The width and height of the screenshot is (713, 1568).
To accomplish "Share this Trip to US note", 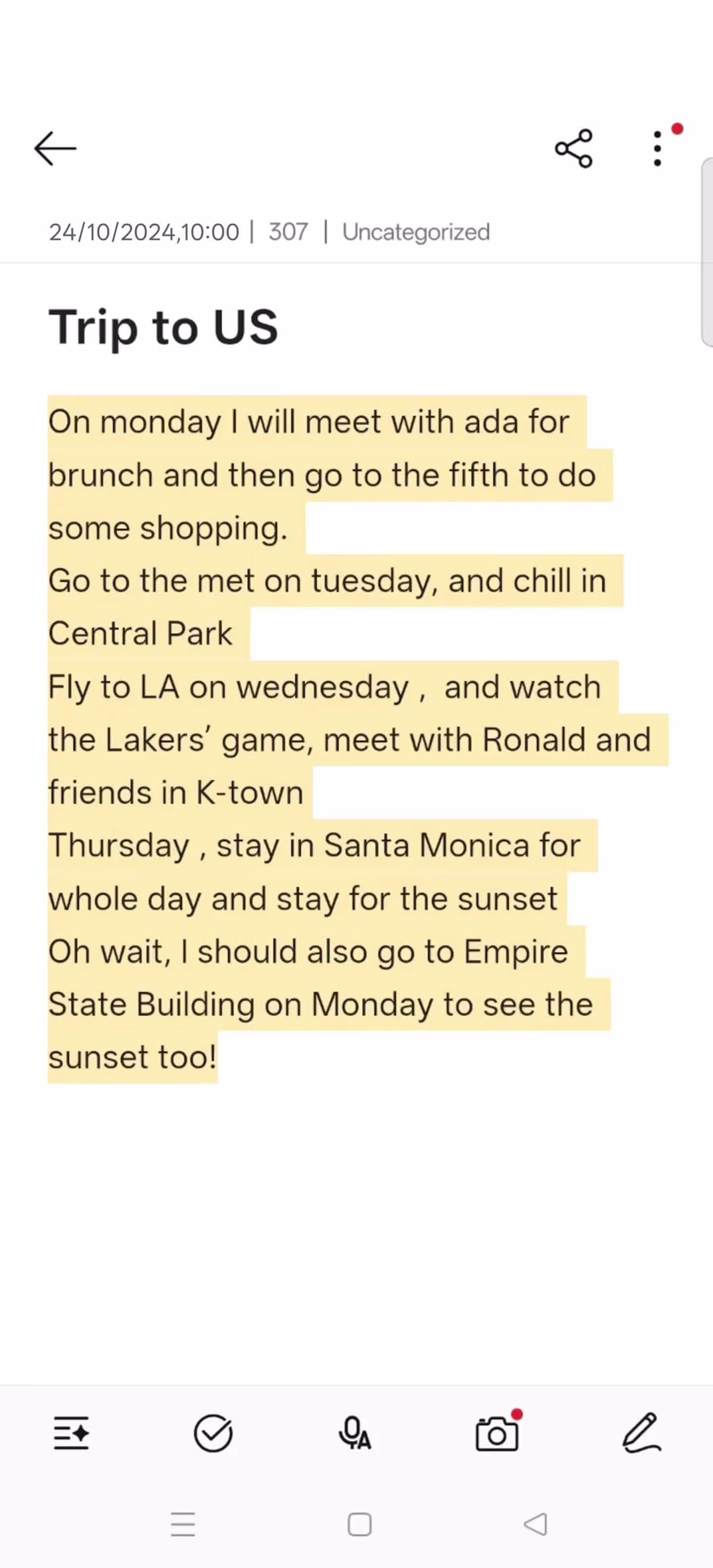I will click(x=573, y=148).
